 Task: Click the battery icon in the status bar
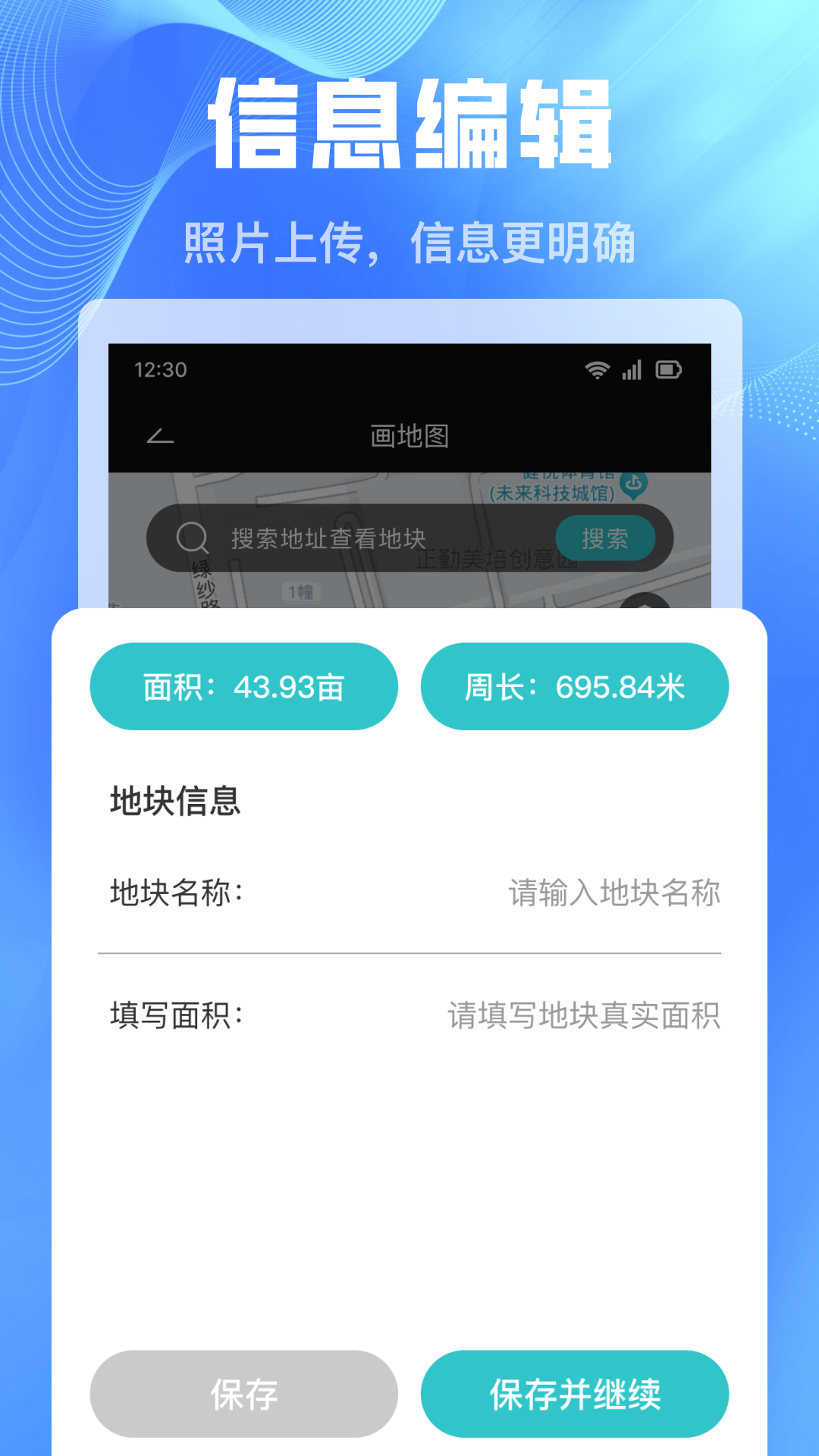[670, 369]
